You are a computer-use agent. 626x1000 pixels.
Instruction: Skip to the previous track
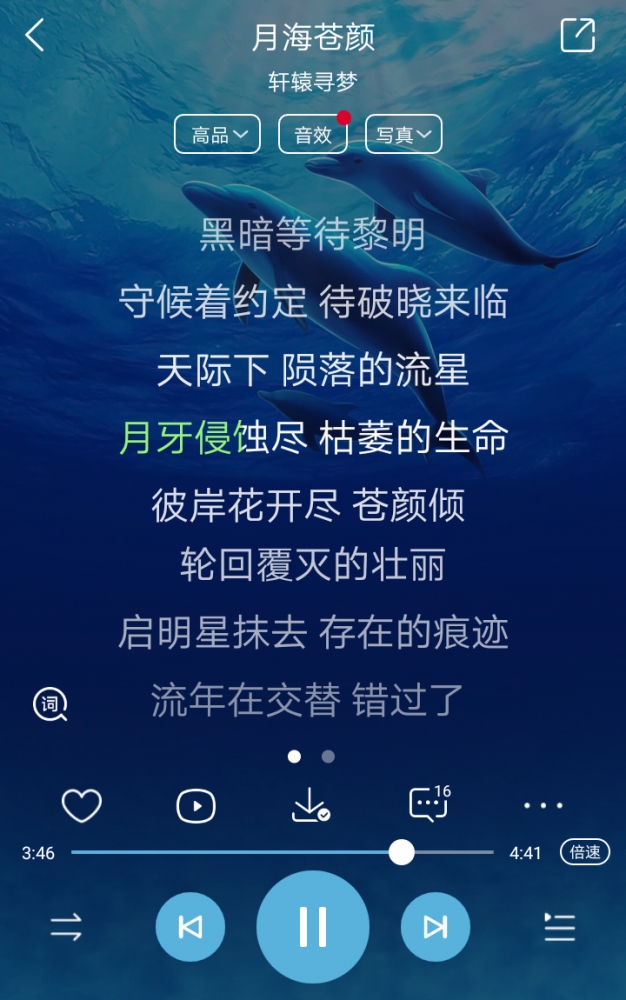pyautogui.click(x=190, y=928)
